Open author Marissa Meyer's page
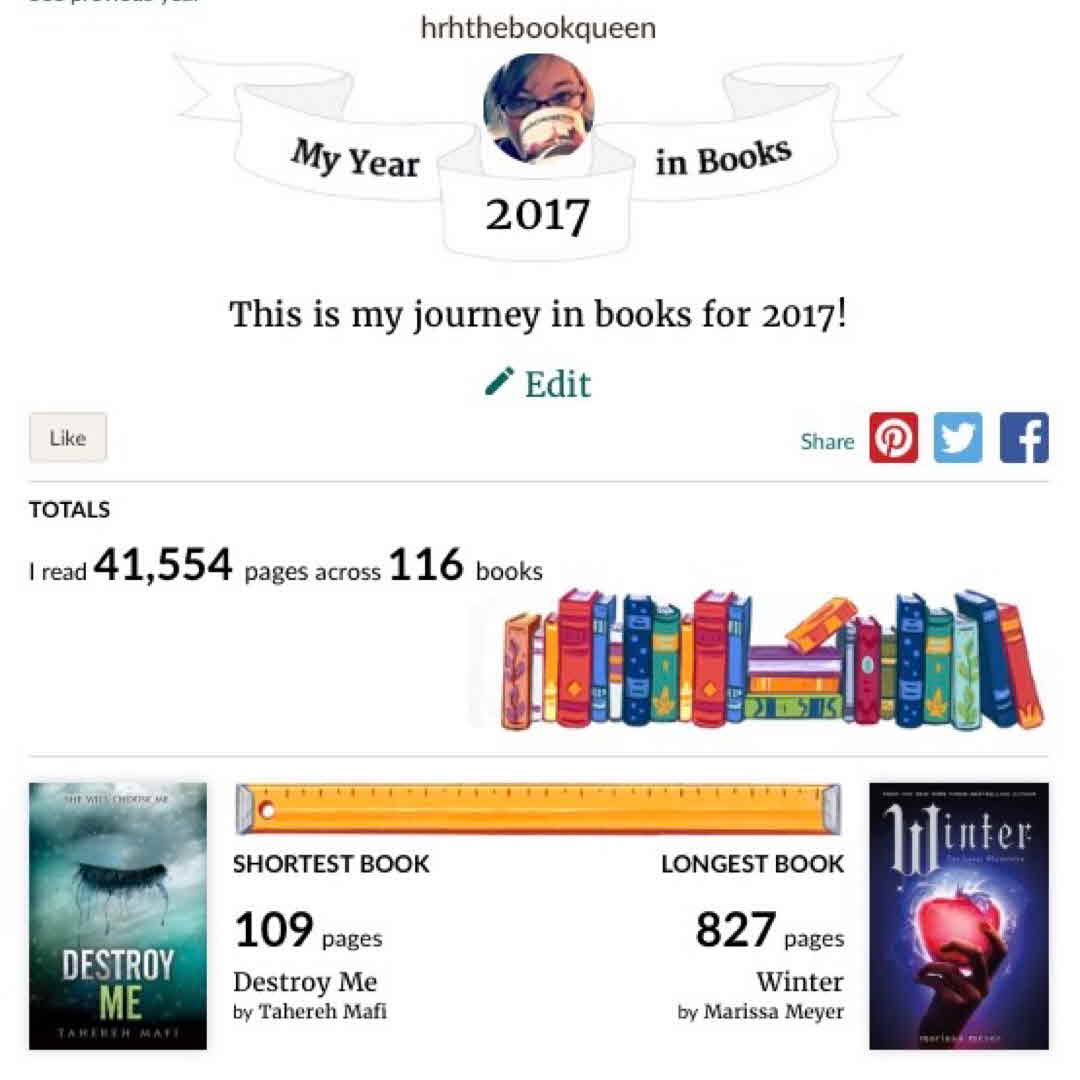The width and height of the screenshot is (1080, 1080). pyautogui.click(x=772, y=1012)
